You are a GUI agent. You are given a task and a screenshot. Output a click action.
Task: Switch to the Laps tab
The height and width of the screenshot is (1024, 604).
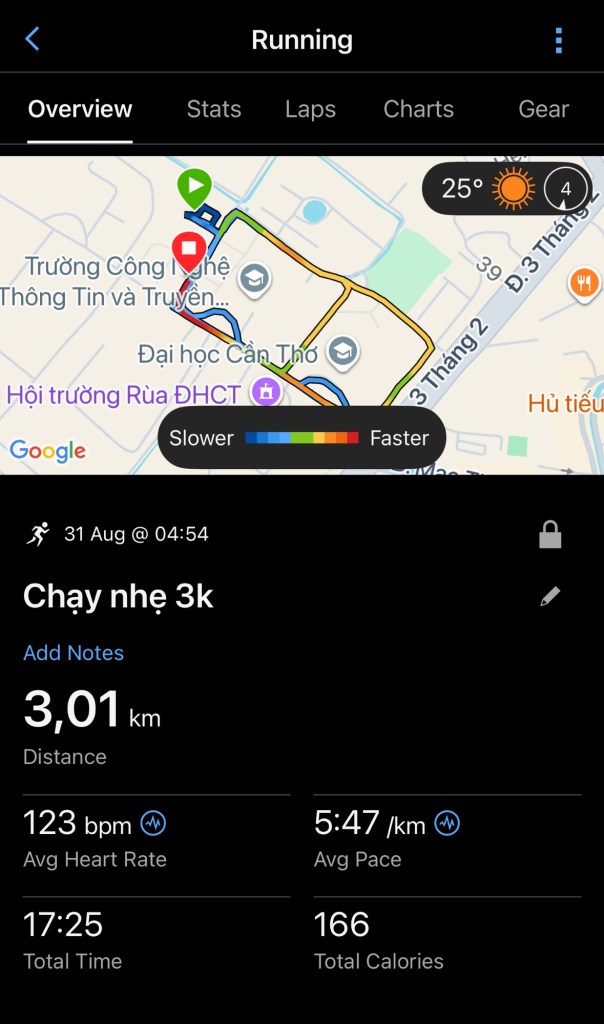[x=310, y=109]
